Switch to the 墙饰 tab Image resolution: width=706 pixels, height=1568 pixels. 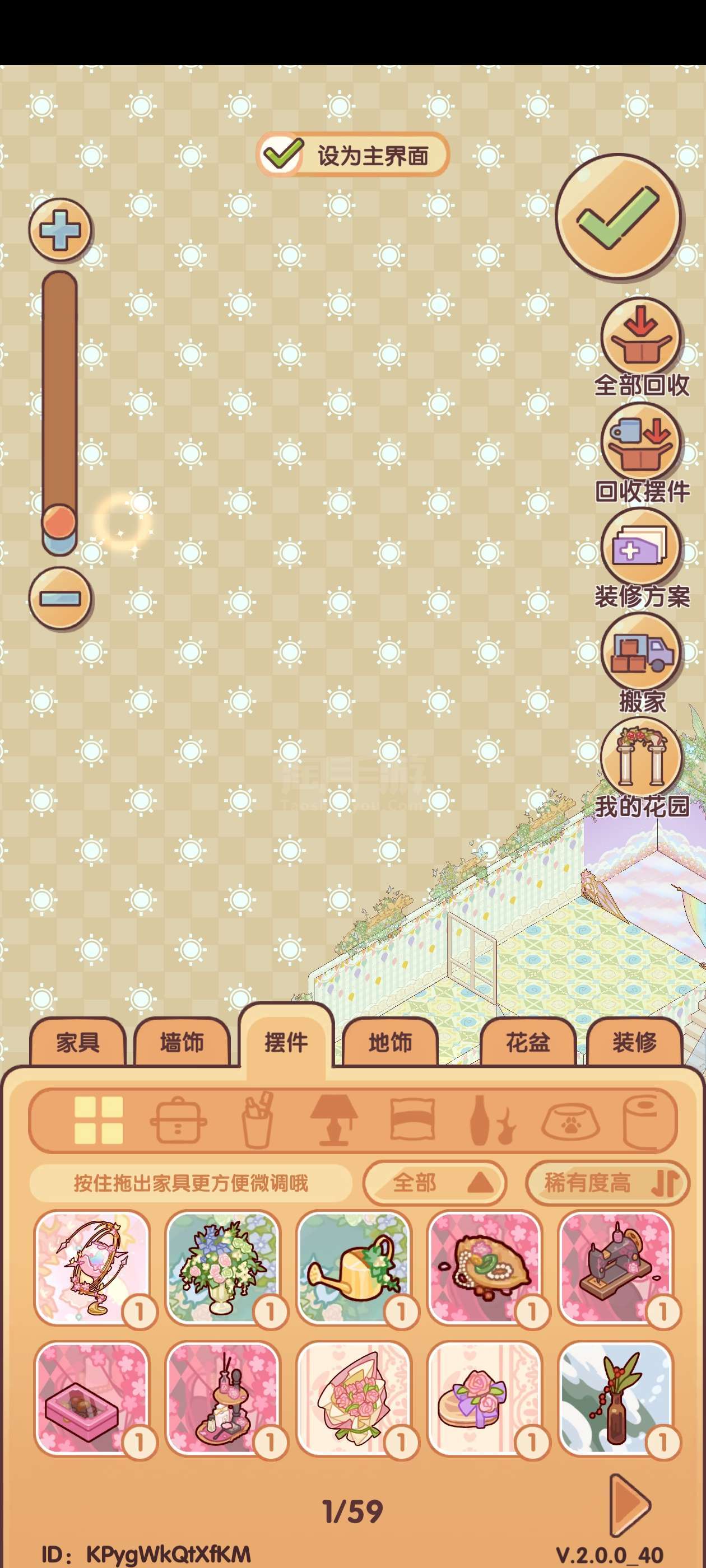tap(182, 1043)
